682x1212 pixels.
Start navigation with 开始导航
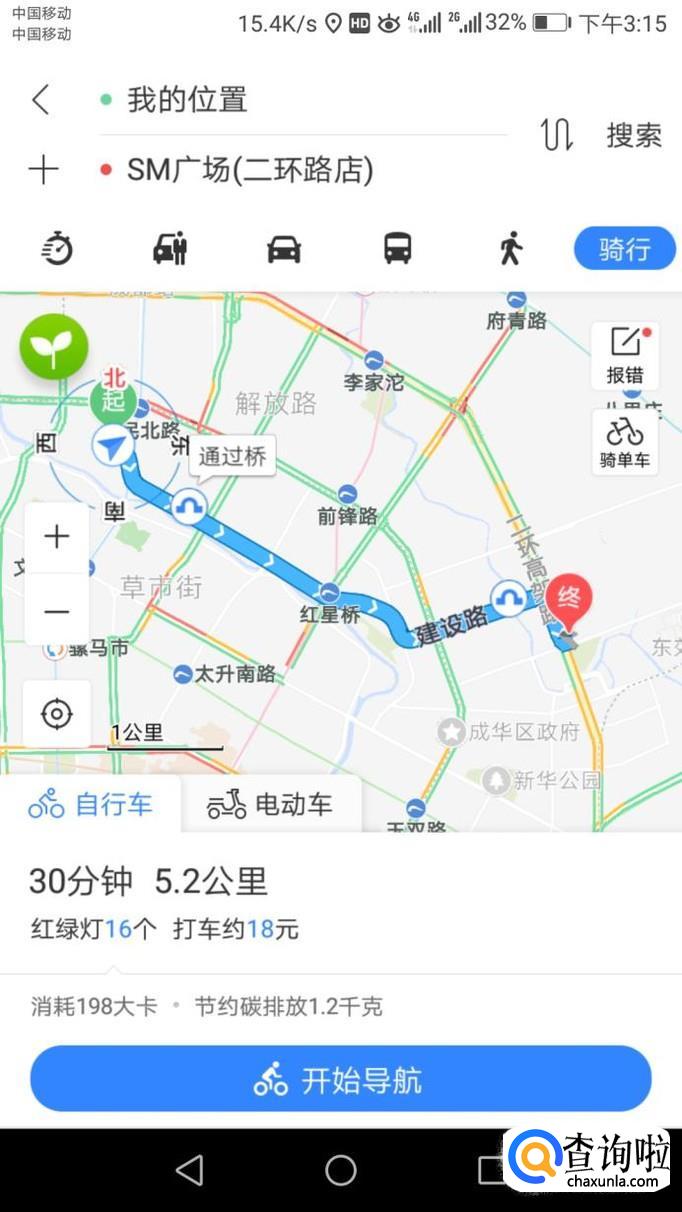(x=340, y=1080)
